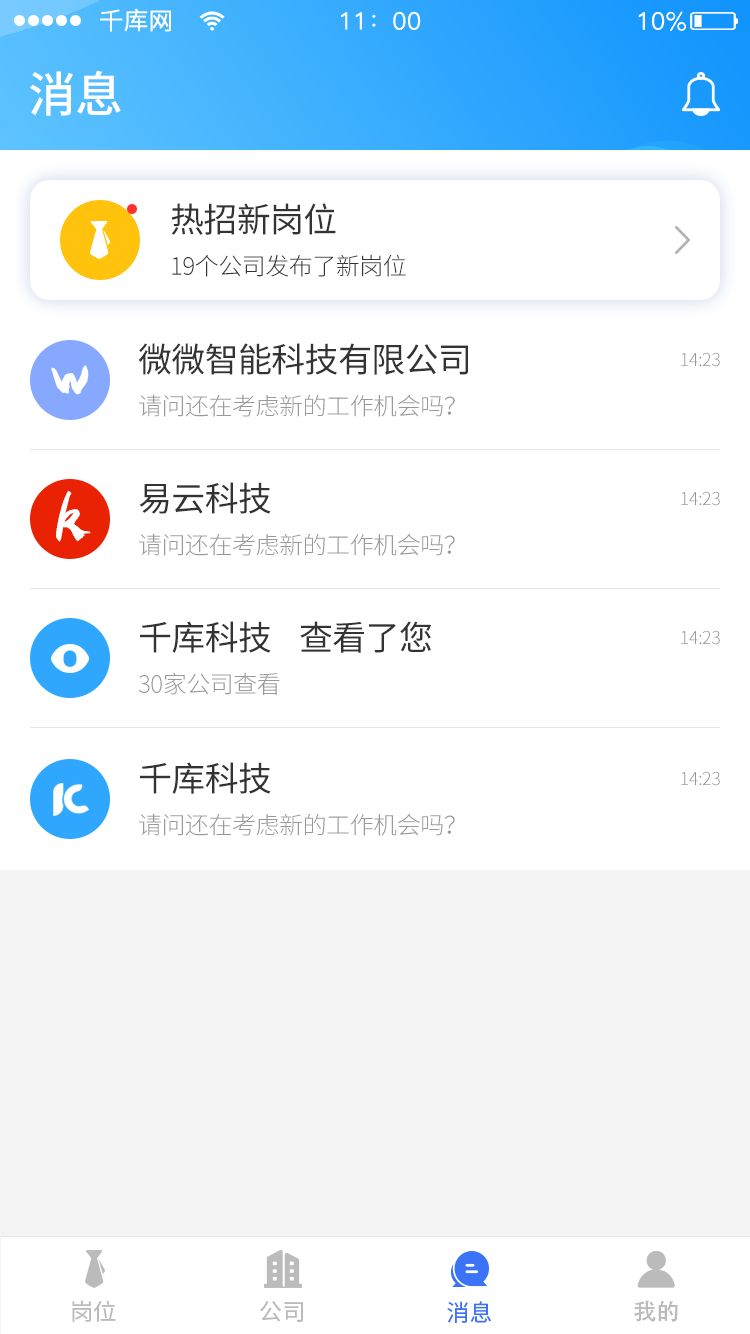Screen dimensions: 750x1334
Task: Open the 易云科技 conversation
Action: click(375, 519)
